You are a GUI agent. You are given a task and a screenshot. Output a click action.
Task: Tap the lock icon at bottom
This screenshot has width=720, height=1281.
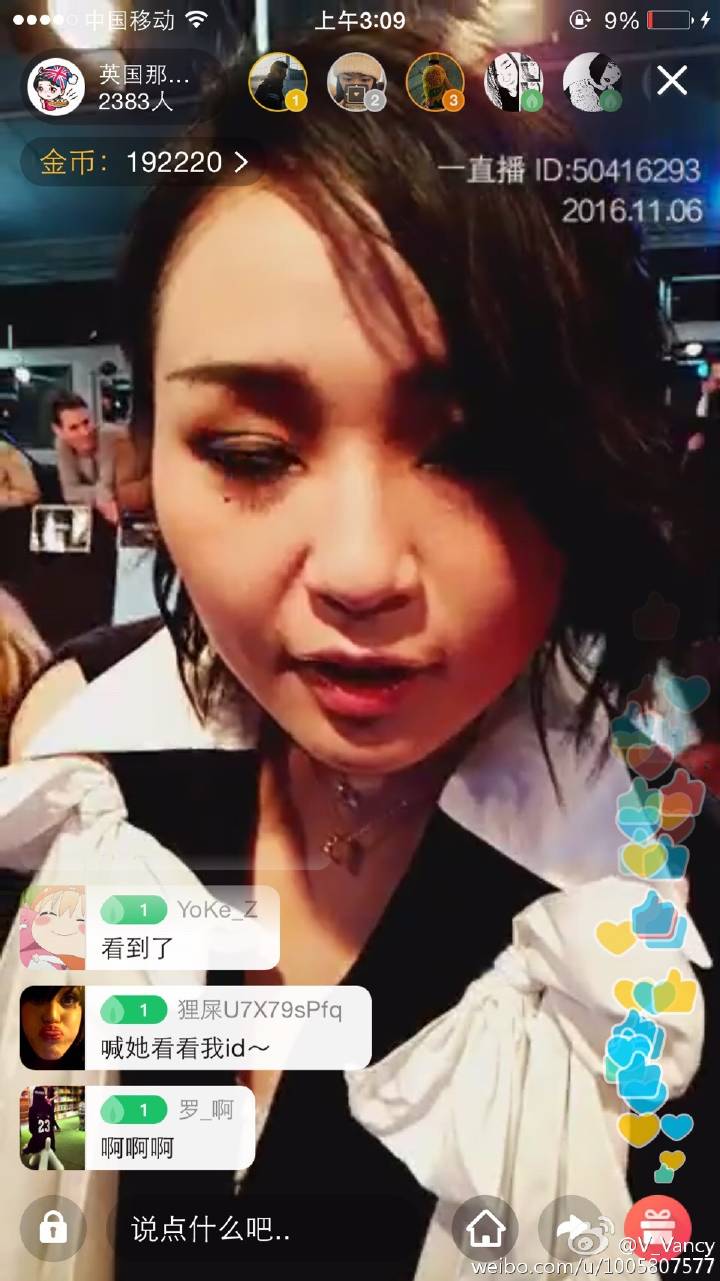(53, 1228)
